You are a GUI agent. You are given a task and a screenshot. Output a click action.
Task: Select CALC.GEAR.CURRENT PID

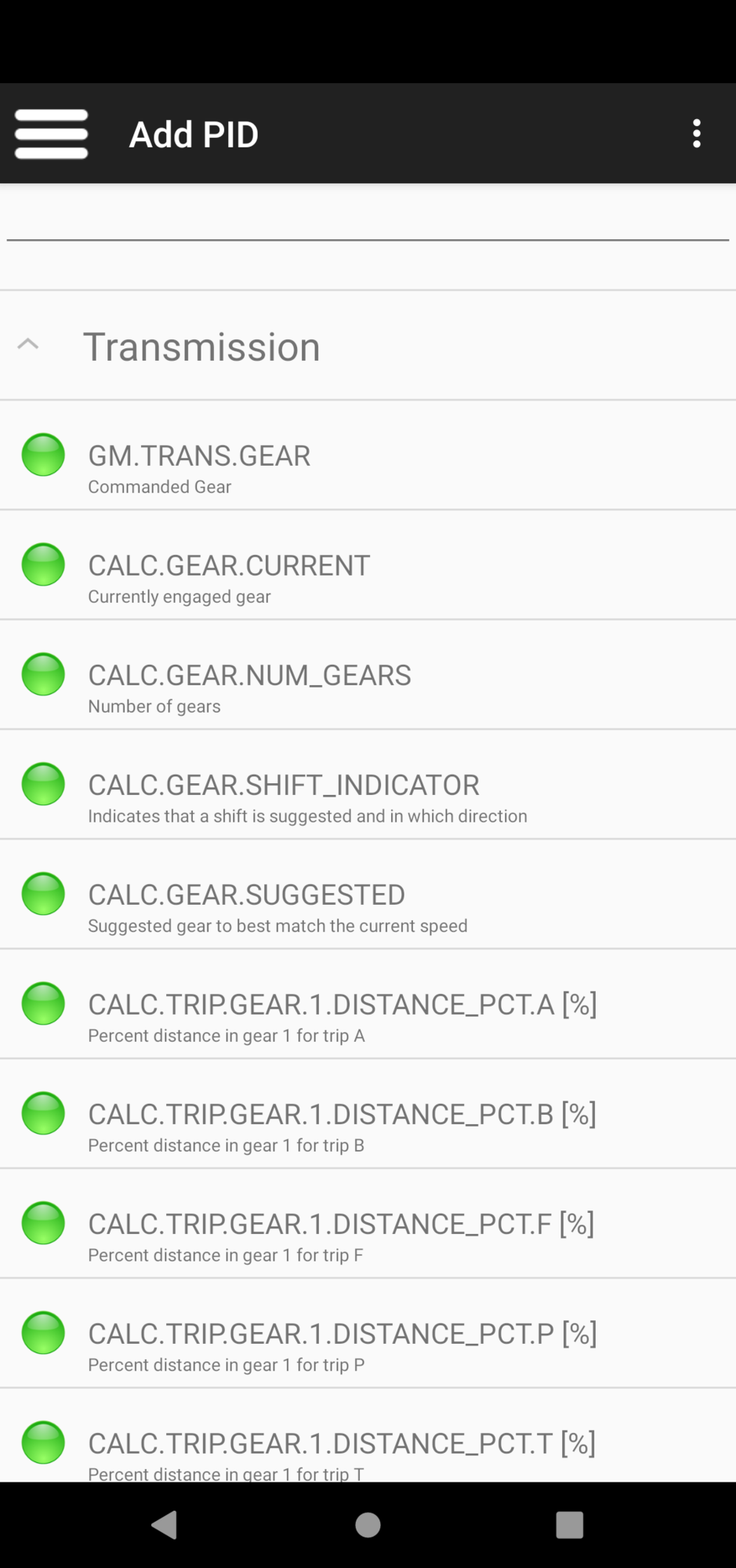coord(368,566)
